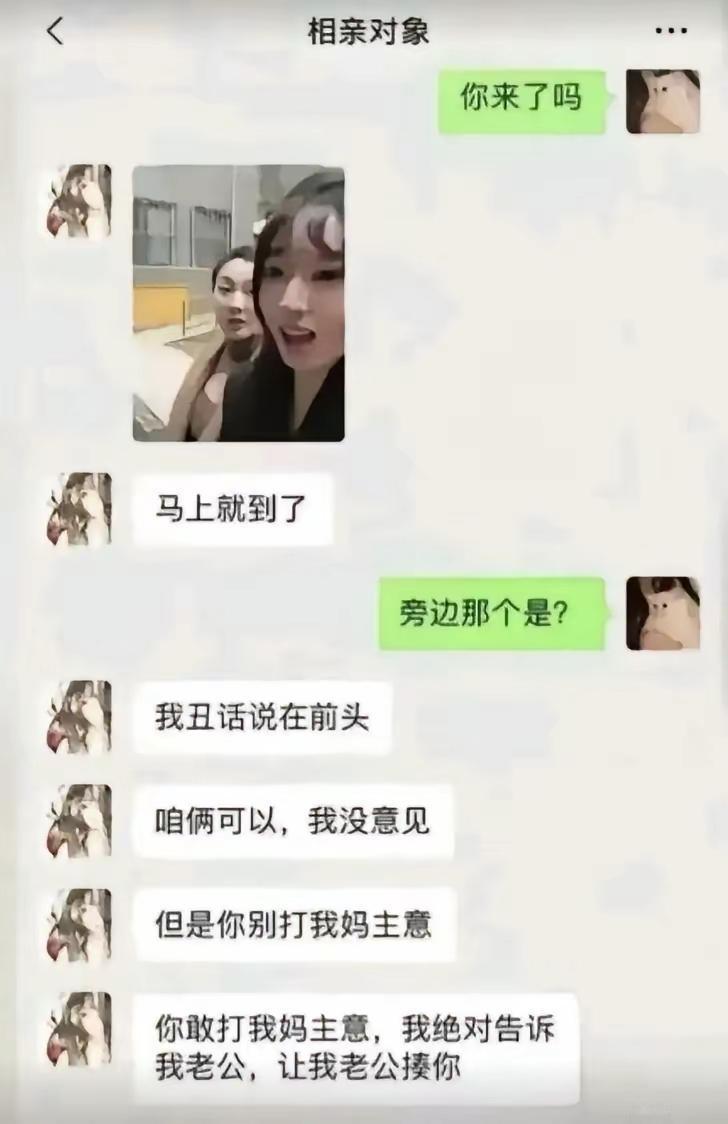The width and height of the screenshot is (728, 1124).
Task: Tap the avatar next to 但是你别打我妈主意
Action: (x=76, y=926)
